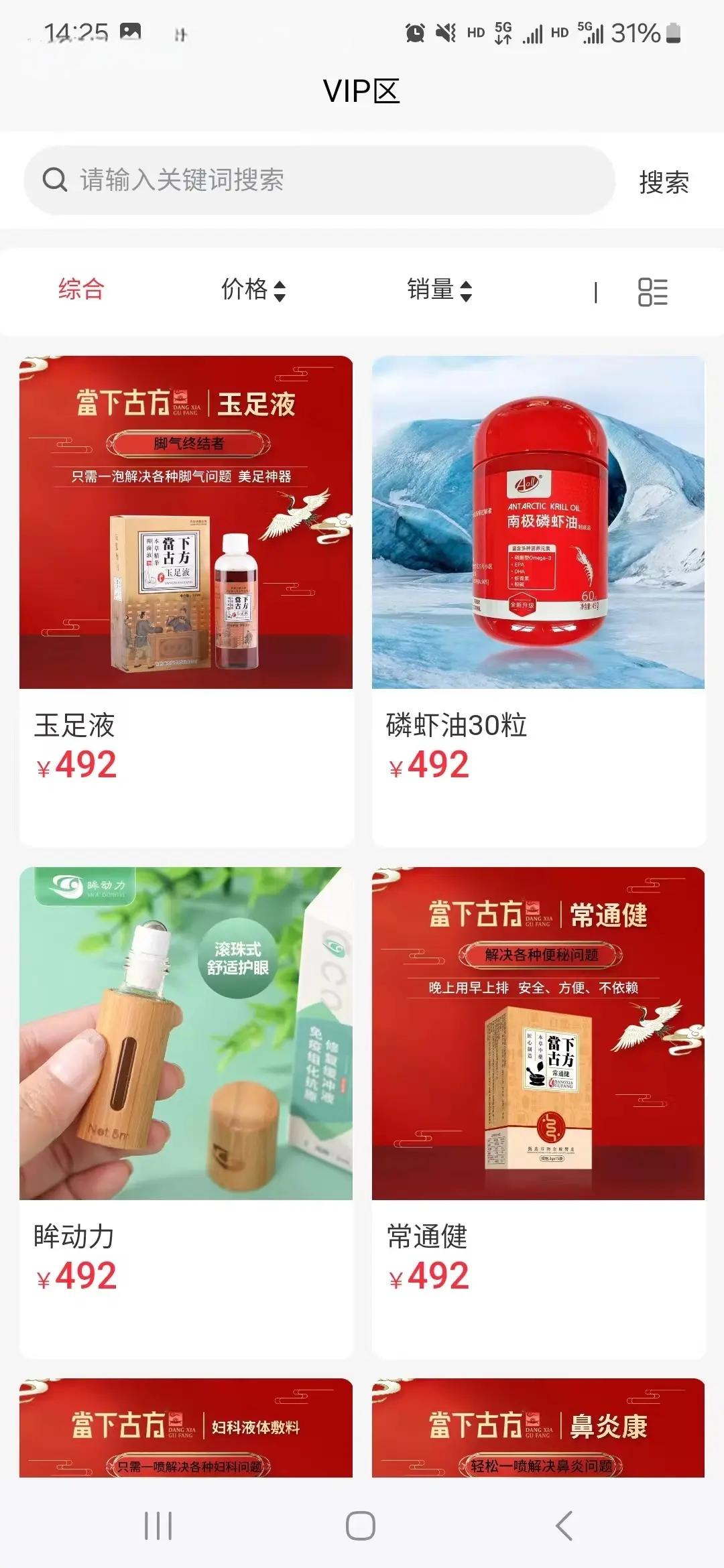This screenshot has height=1568, width=724.
Task: Sort products by 价格
Action: pos(253,290)
